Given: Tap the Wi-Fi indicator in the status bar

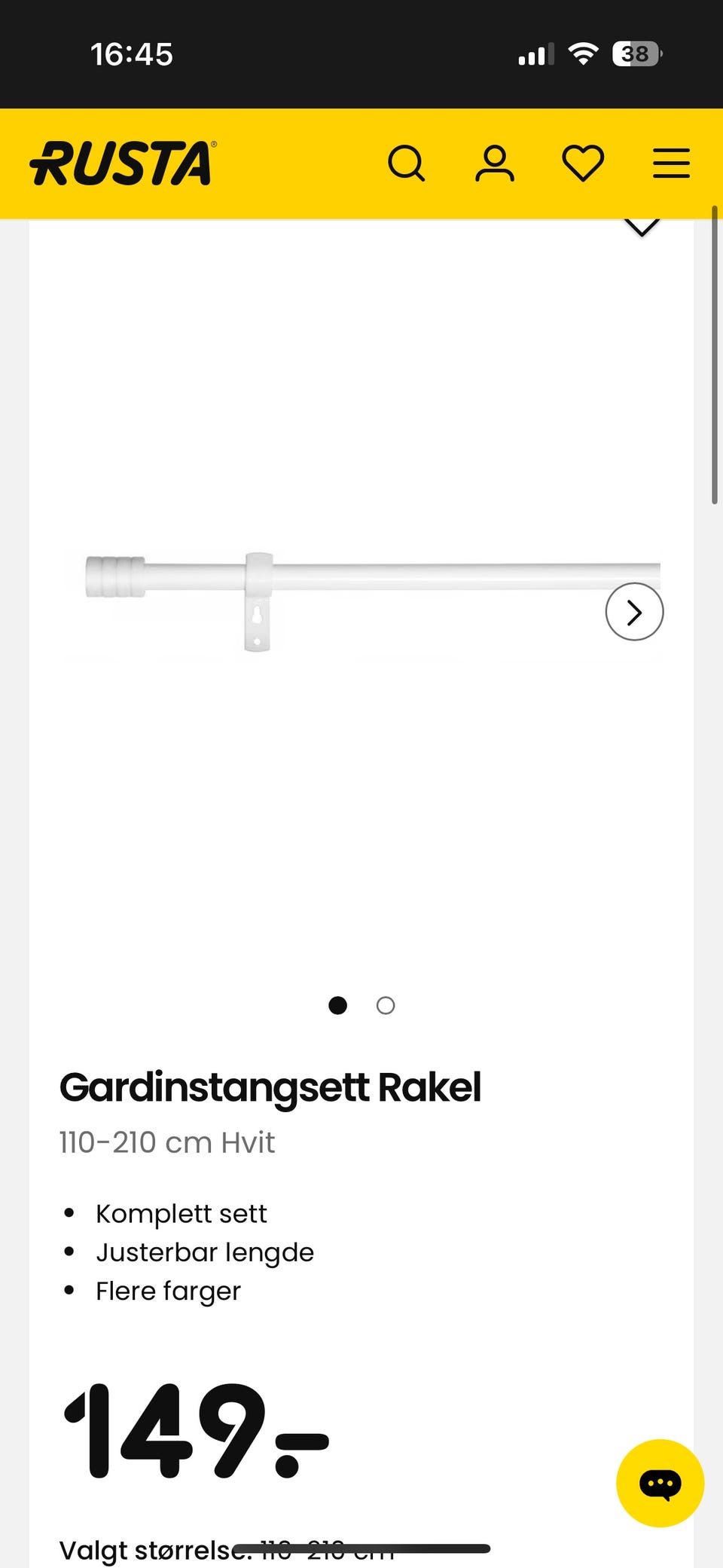Looking at the screenshot, I should click(581, 53).
